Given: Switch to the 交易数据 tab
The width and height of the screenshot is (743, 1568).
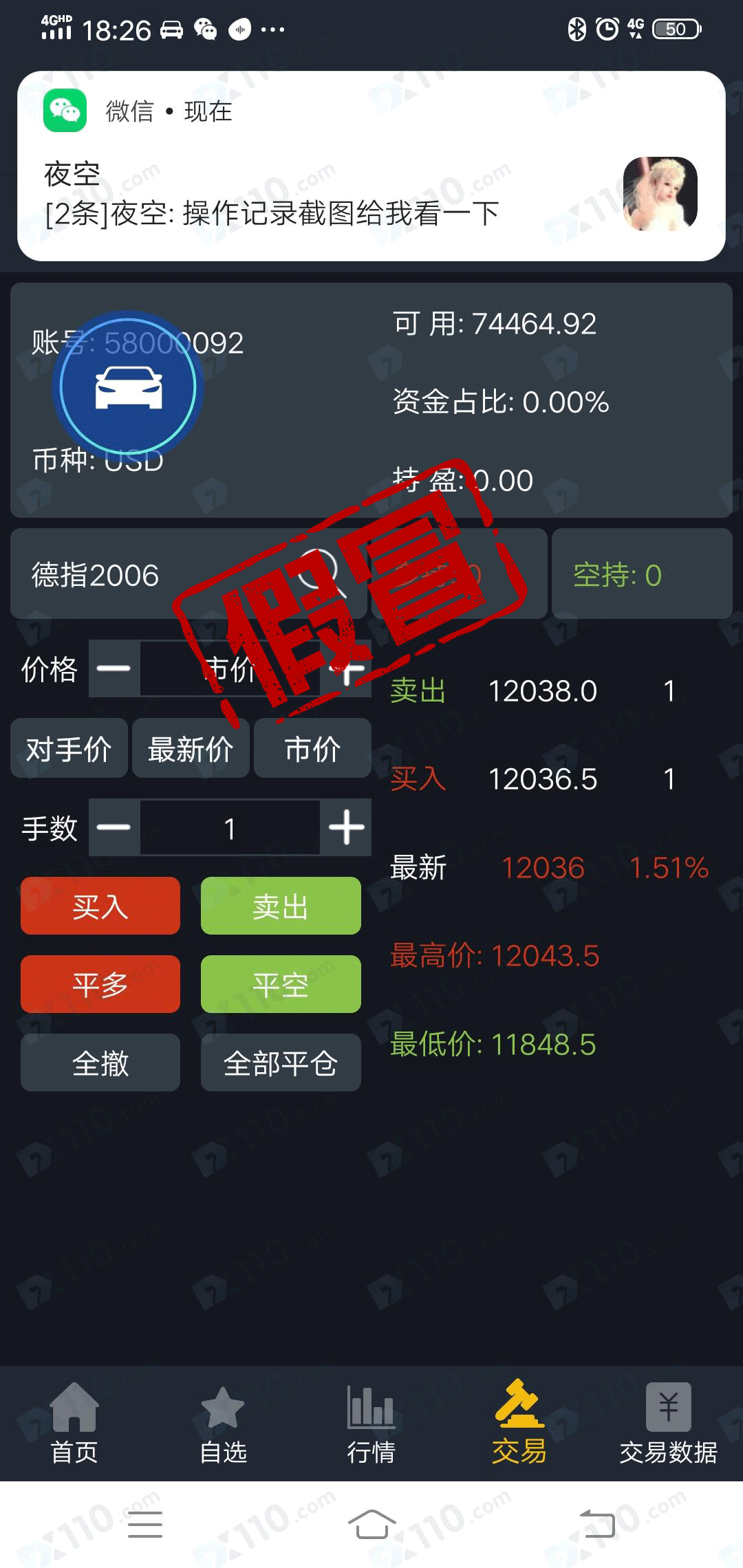Looking at the screenshot, I should (668, 1424).
